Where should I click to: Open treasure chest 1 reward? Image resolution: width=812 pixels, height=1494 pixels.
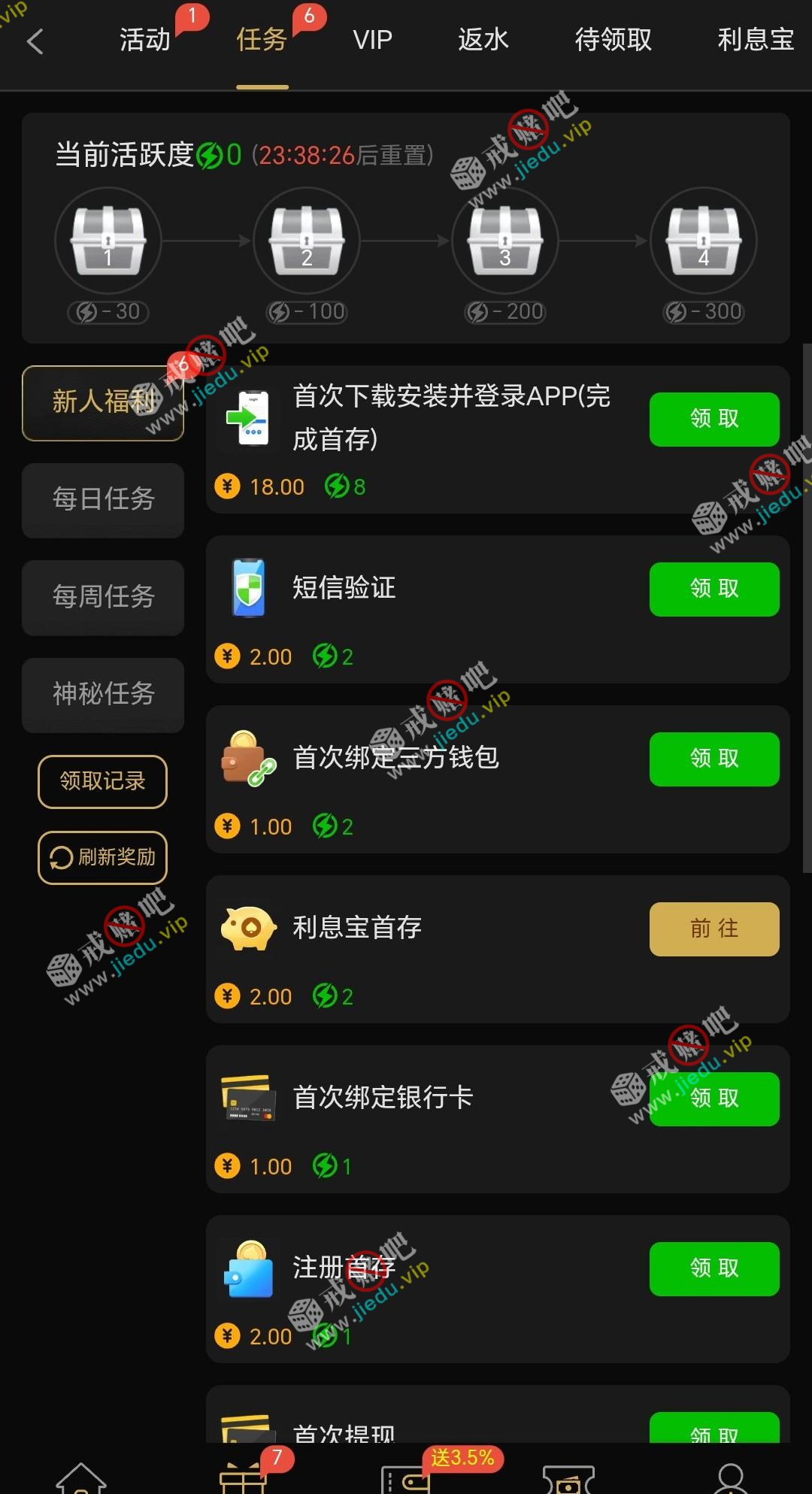108,241
